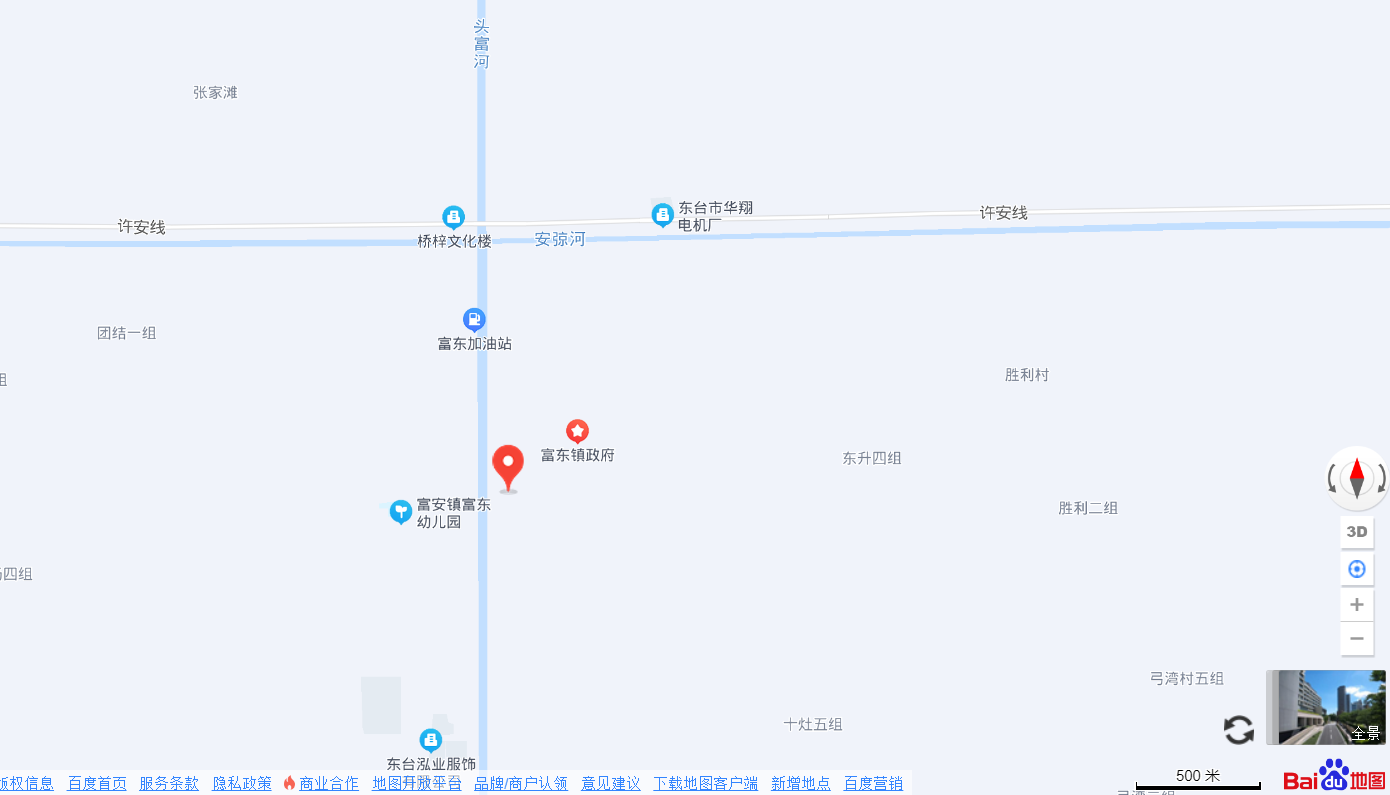Open the 新增地点 add place link
The width and height of the screenshot is (1390, 795).
[801, 783]
